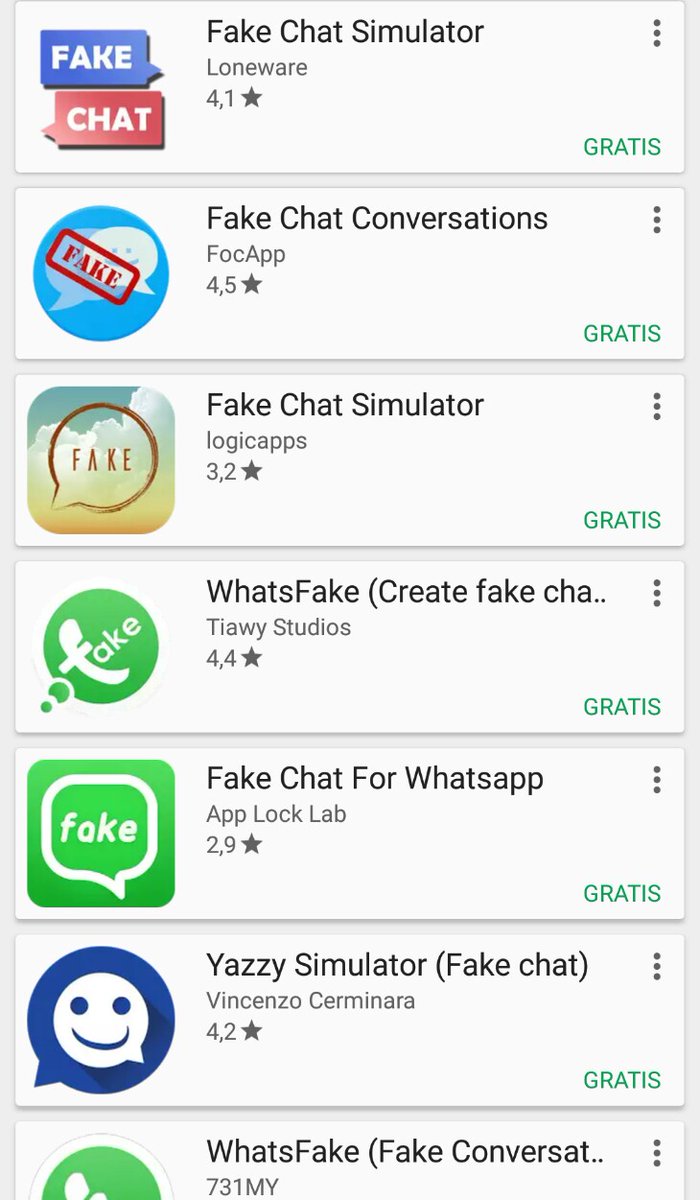Open more options for 731MY's WhatsFake

[657, 1153]
